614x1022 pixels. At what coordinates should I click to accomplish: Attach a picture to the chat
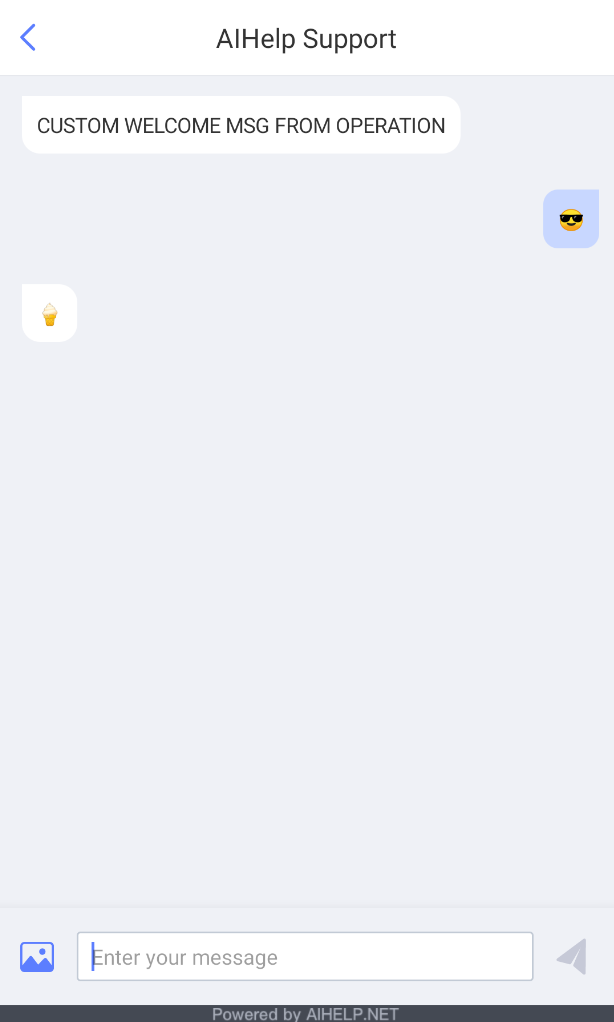click(x=37, y=957)
